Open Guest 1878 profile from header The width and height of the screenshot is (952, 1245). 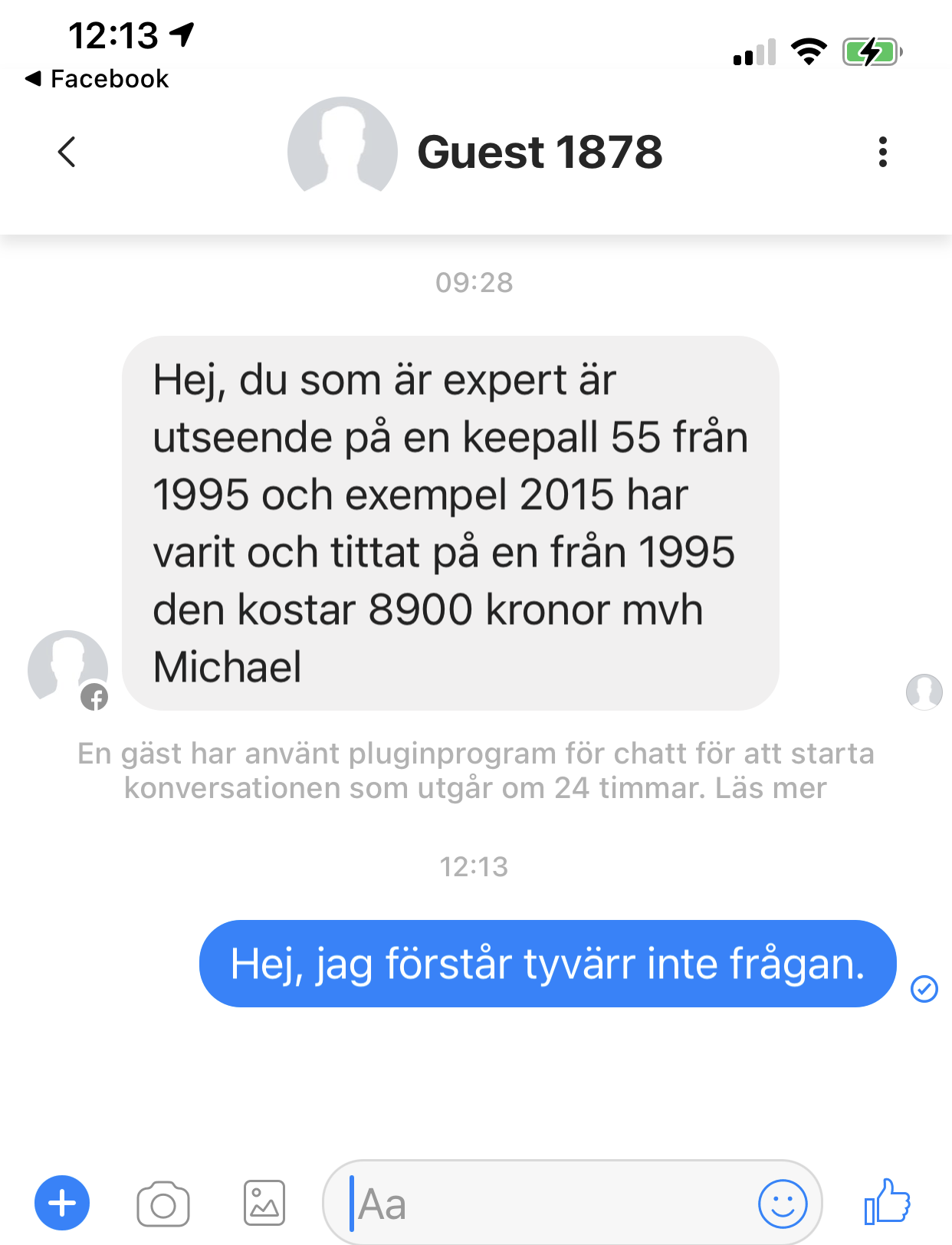point(475,150)
